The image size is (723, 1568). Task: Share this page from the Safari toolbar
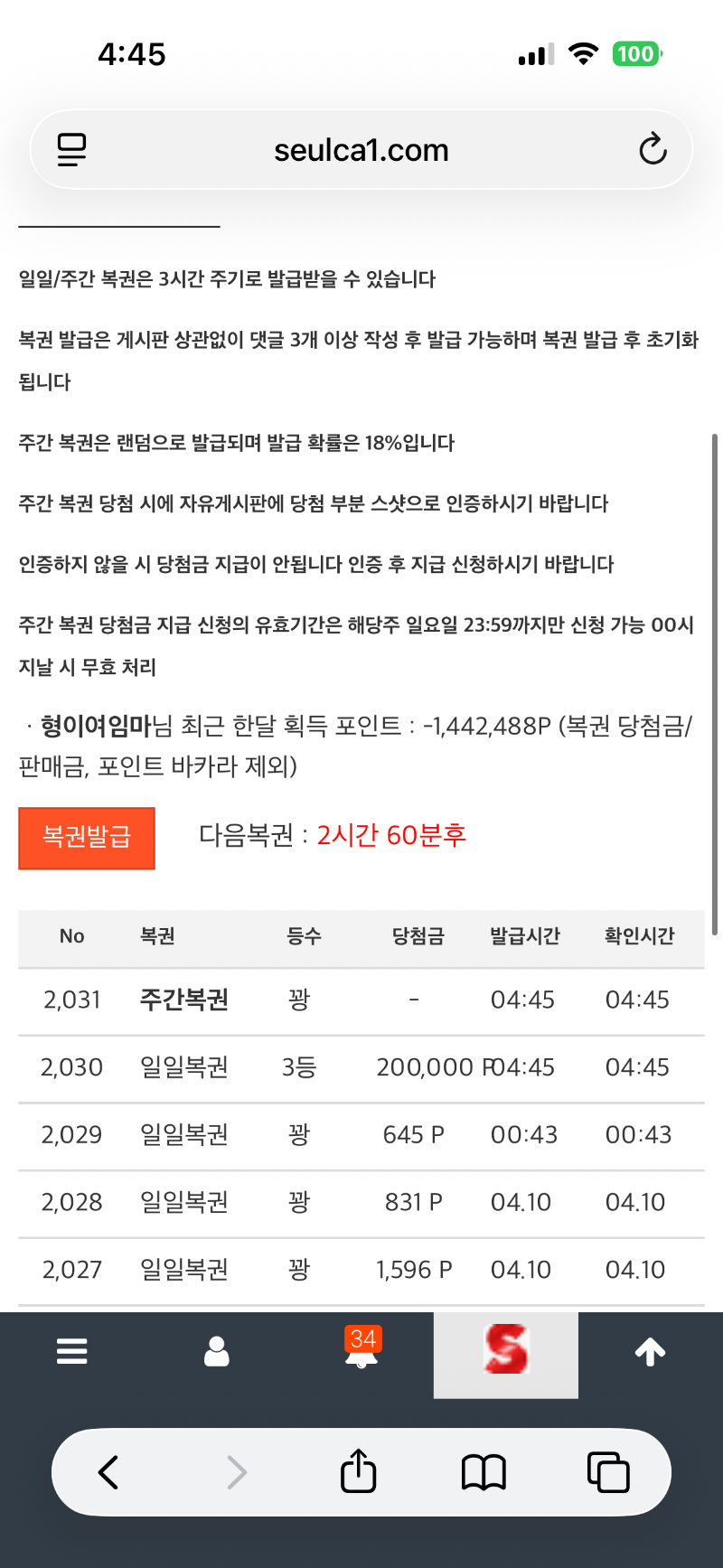pos(359,1472)
